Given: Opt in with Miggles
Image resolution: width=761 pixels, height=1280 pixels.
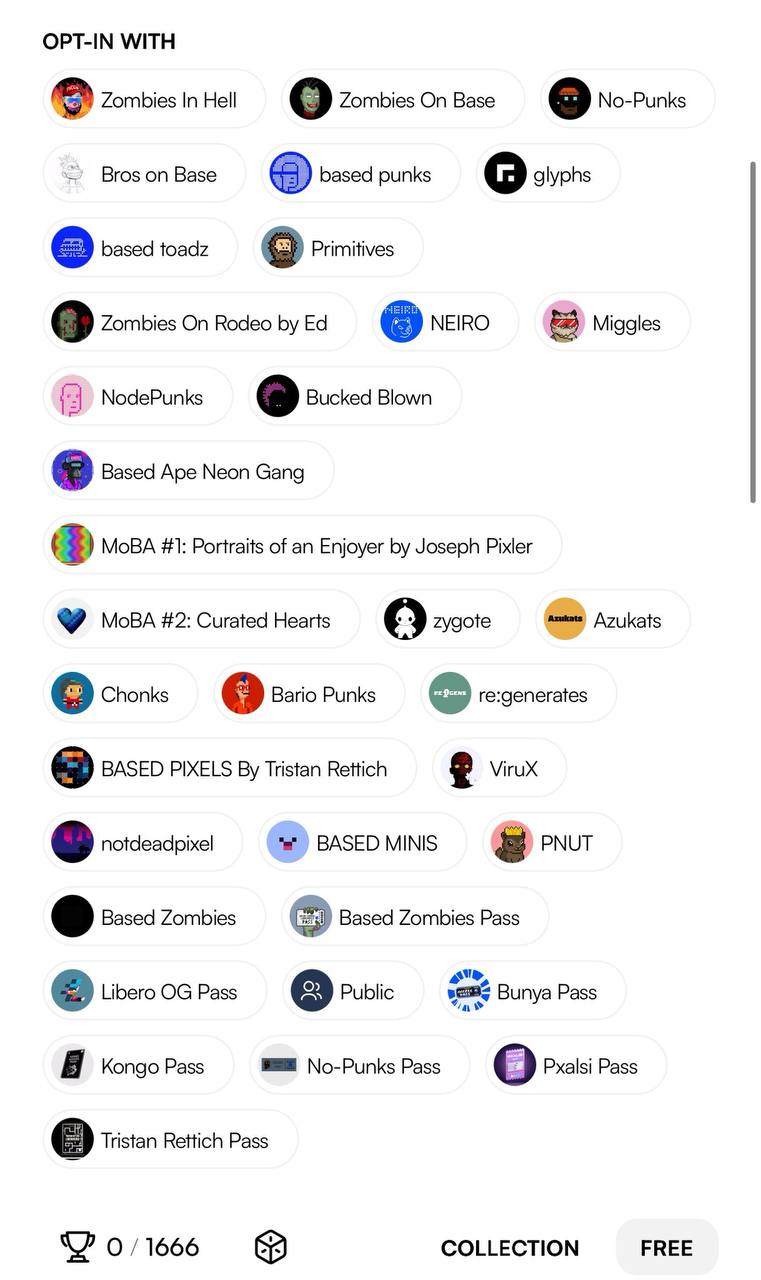Looking at the screenshot, I should click(612, 323).
